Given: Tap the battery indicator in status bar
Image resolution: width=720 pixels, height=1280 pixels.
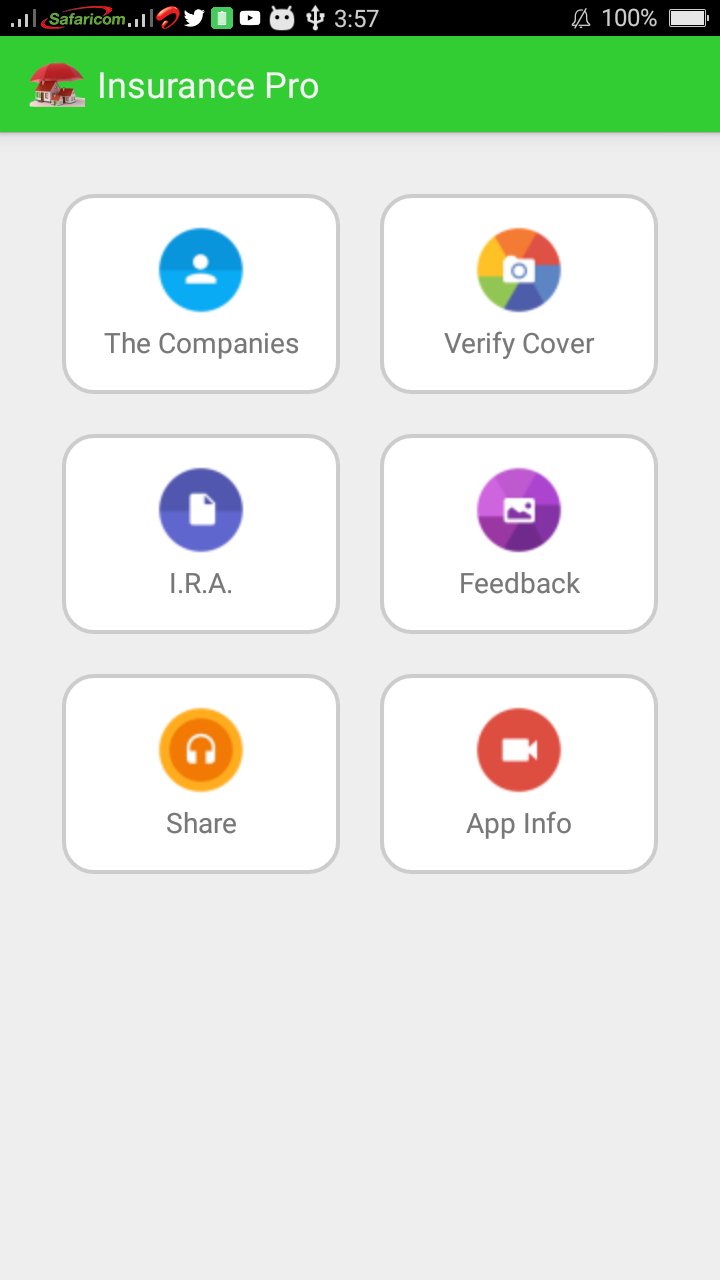Looking at the screenshot, I should (x=688, y=16).
